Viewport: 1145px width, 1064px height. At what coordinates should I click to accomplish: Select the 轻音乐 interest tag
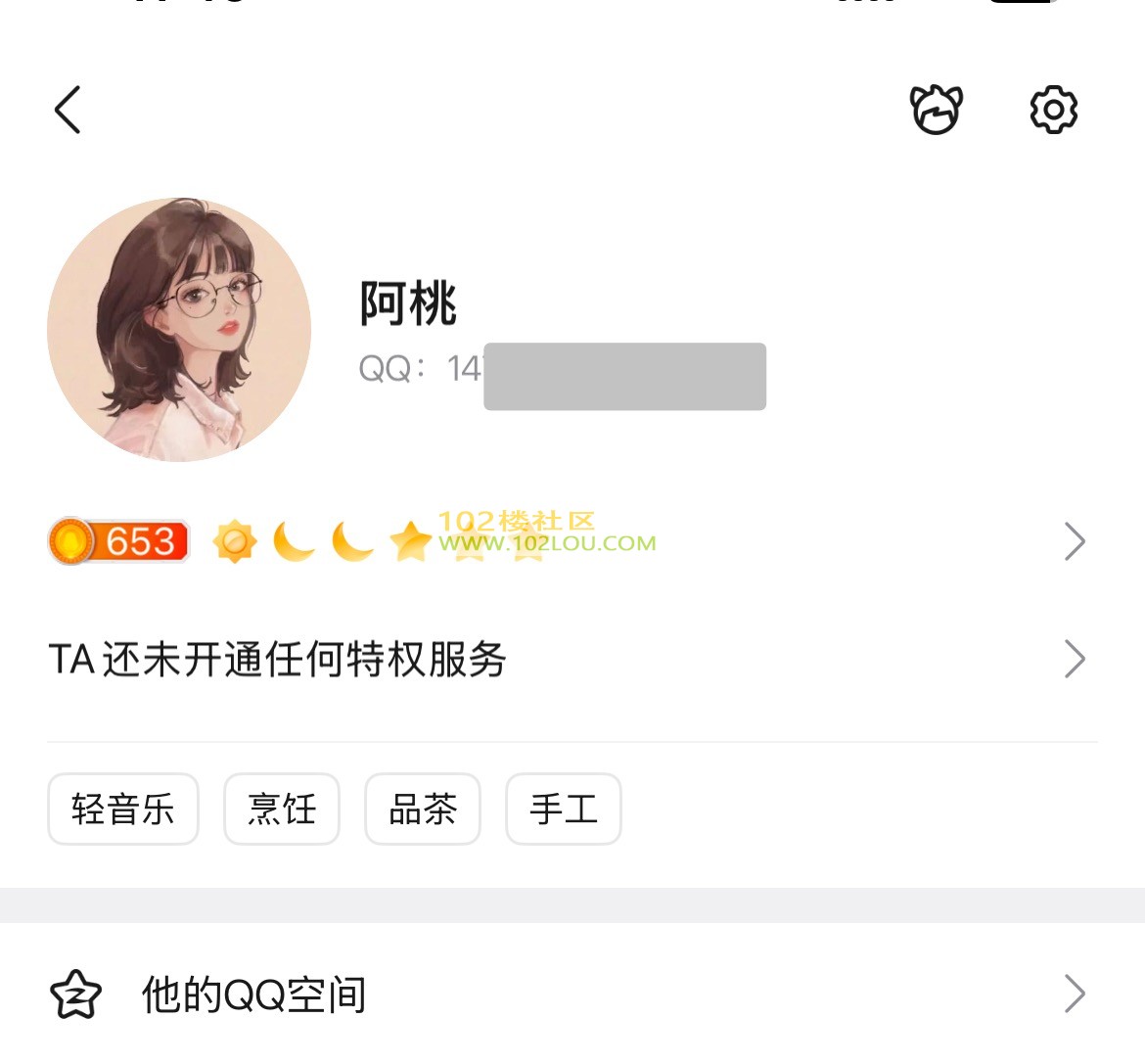tap(123, 809)
